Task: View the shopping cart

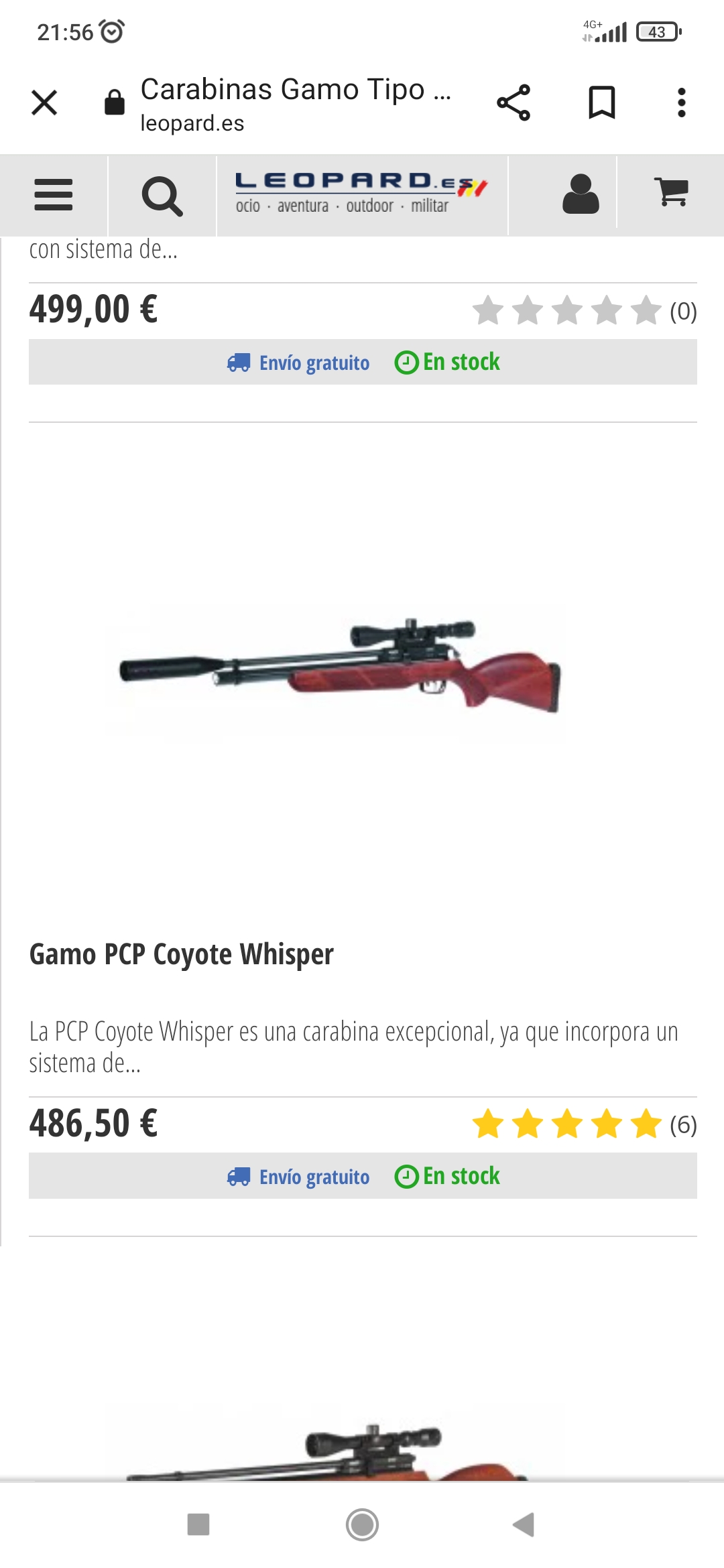Action: point(670,193)
